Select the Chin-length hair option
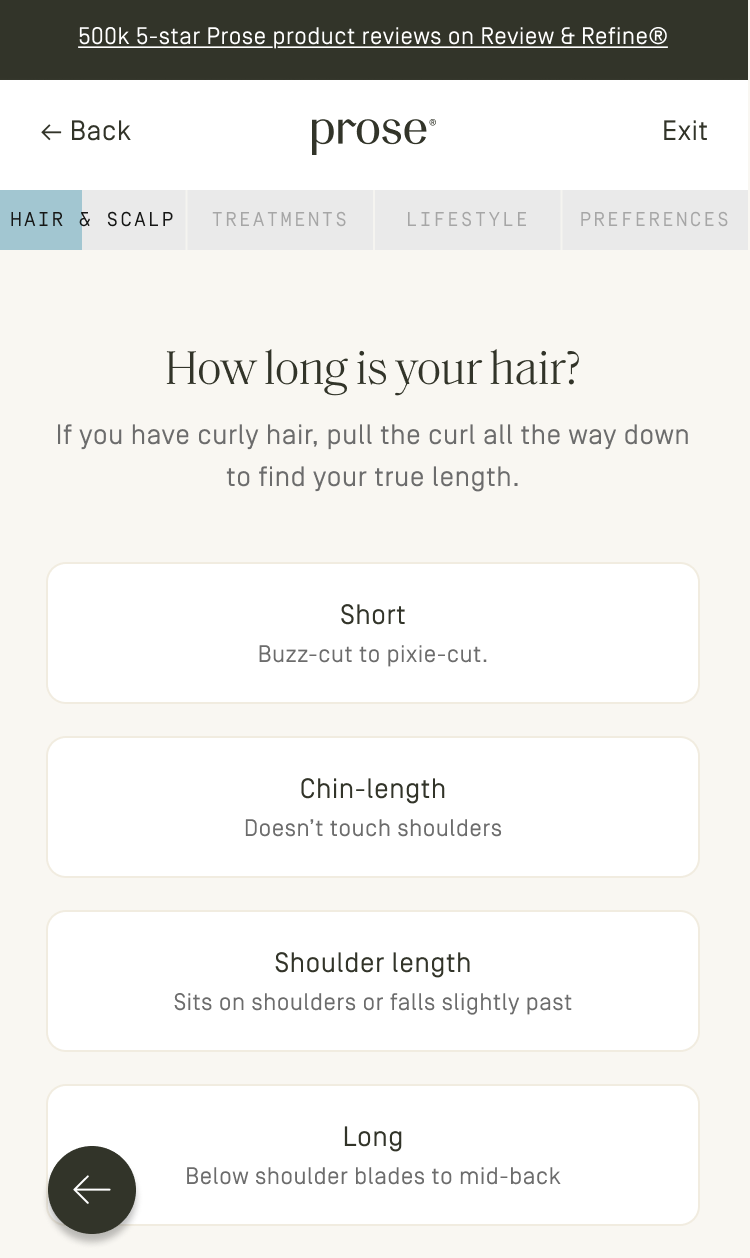 point(373,806)
